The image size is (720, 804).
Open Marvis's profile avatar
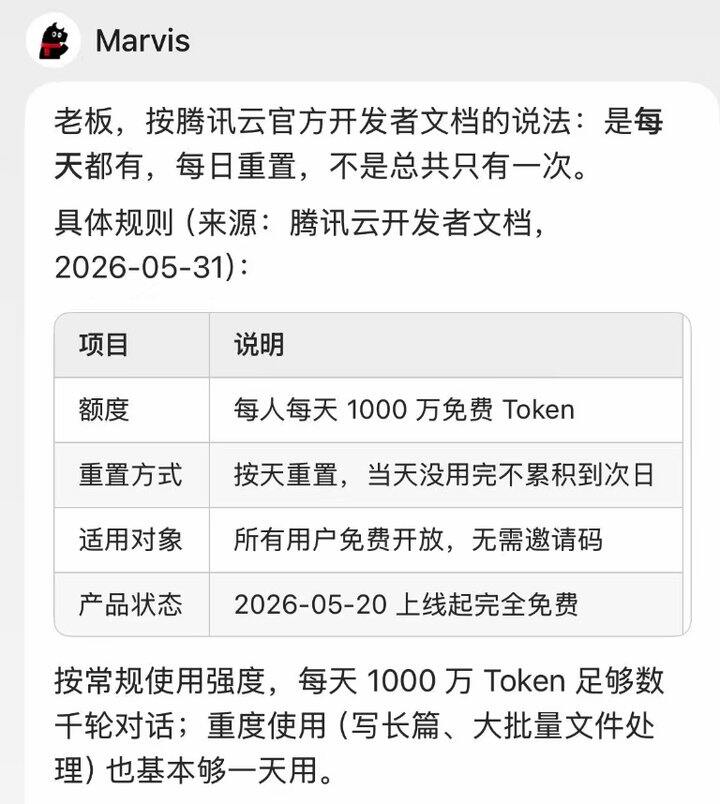53,40
